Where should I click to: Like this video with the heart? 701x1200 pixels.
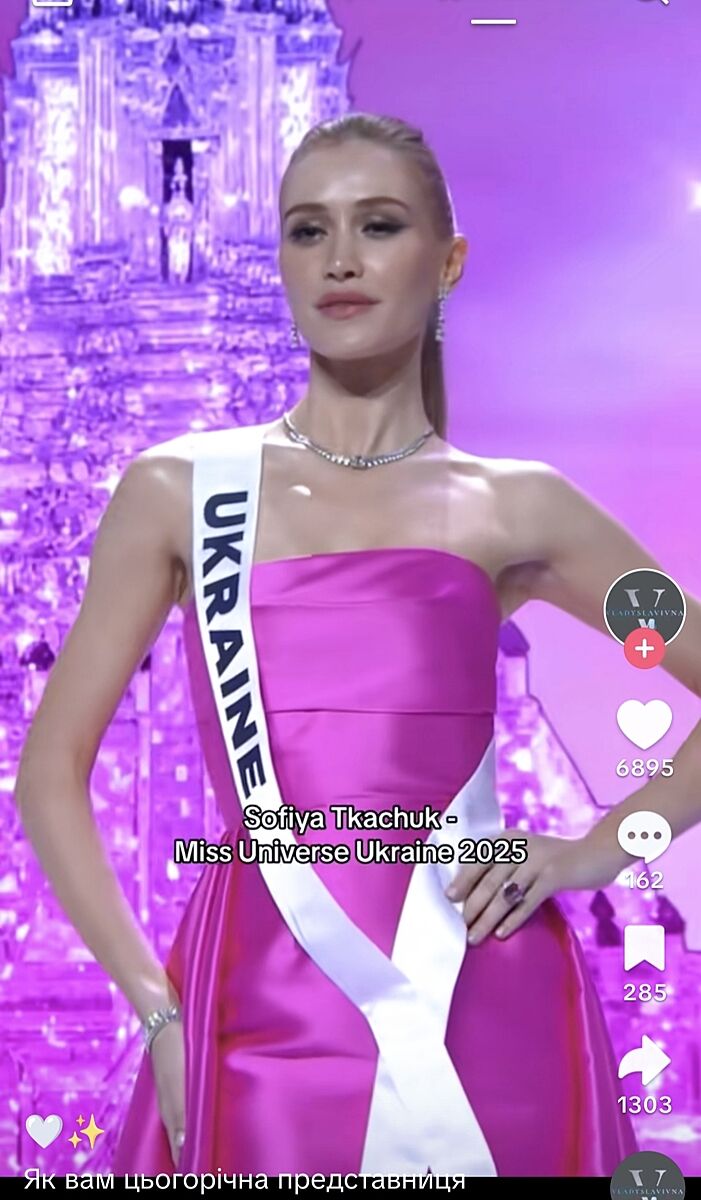644,724
